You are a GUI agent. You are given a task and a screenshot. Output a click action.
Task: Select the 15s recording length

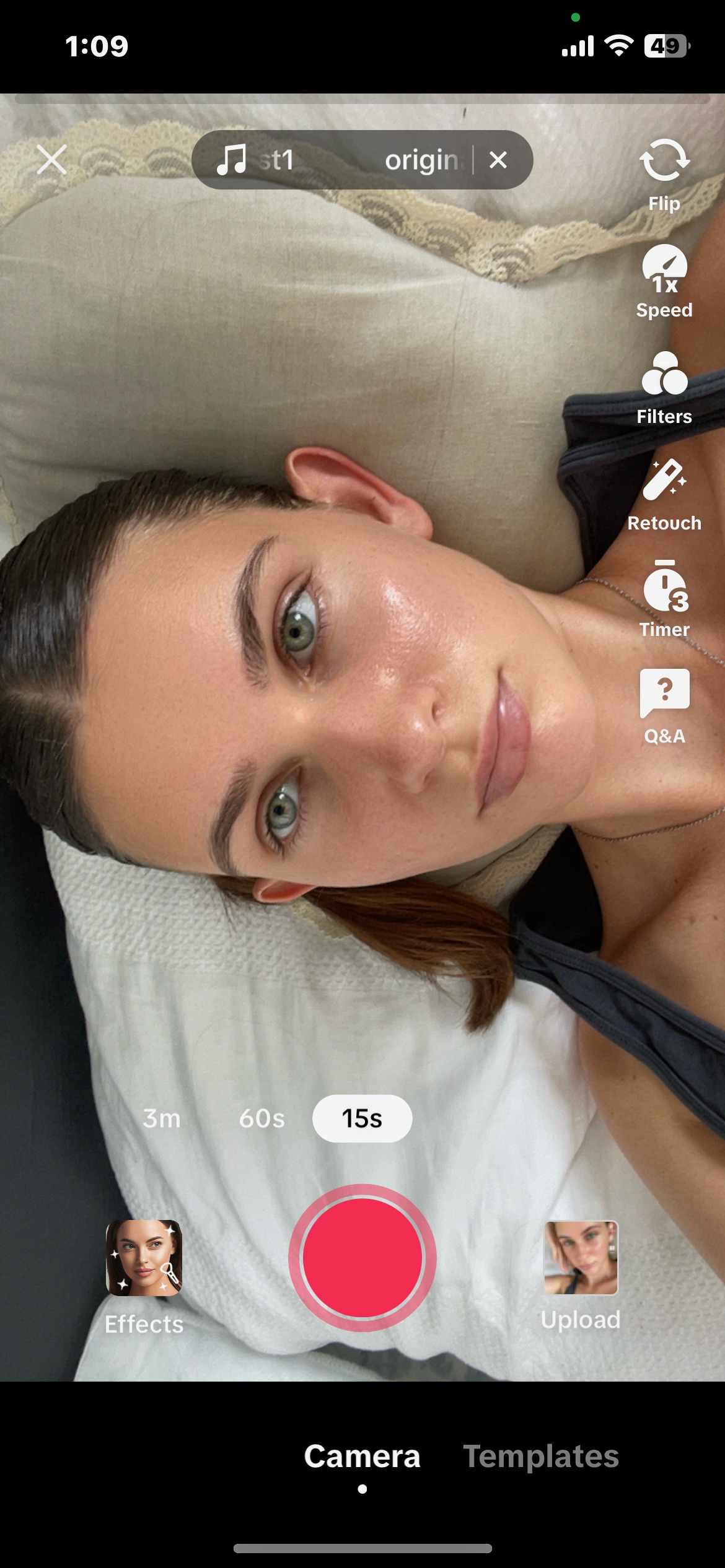tap(362, 1118)
